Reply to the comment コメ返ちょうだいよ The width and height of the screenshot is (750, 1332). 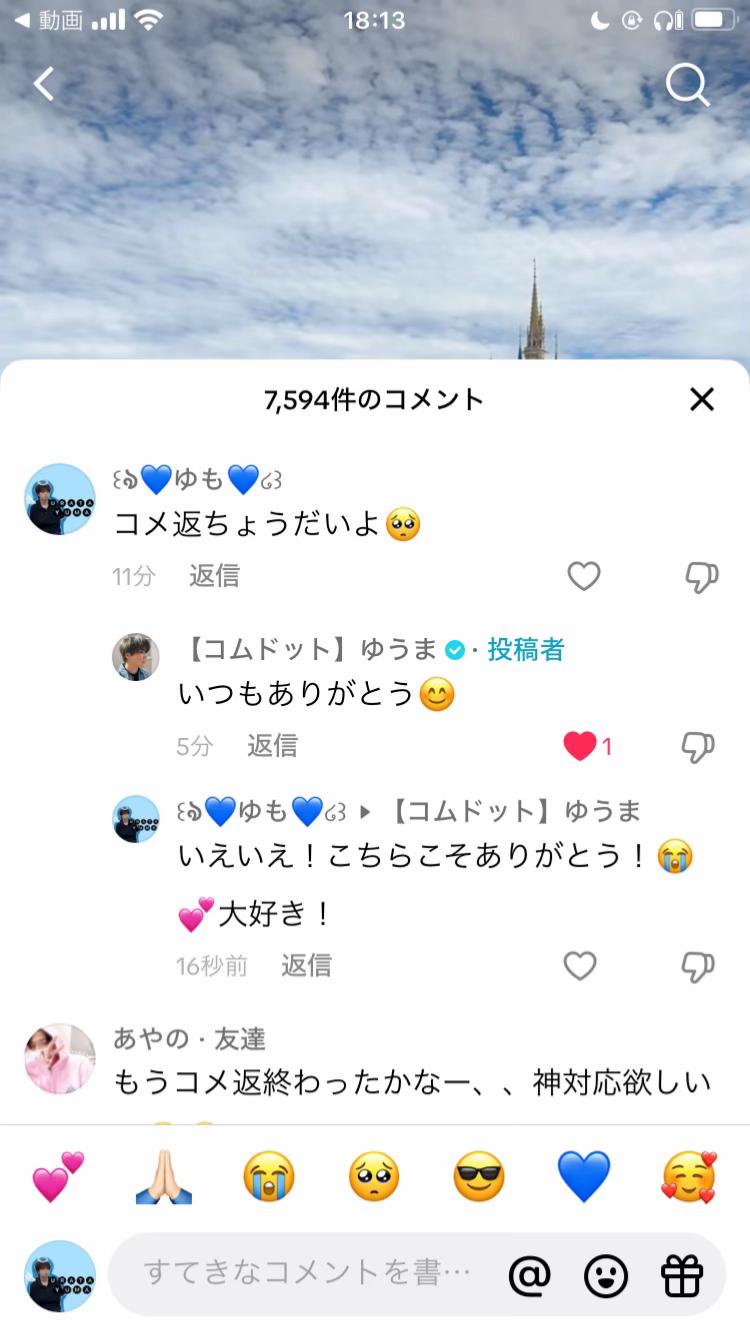click(214, 576)
